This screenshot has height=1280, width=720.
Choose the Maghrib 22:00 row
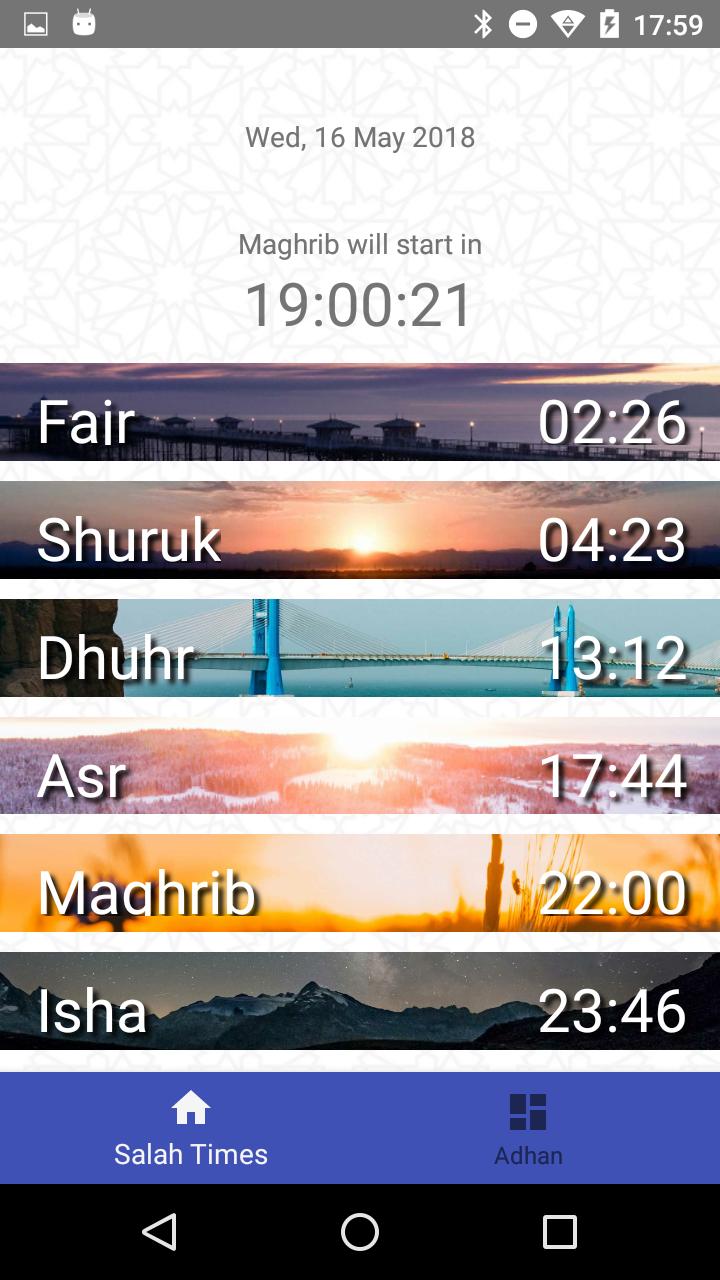[x=360, y=884]
